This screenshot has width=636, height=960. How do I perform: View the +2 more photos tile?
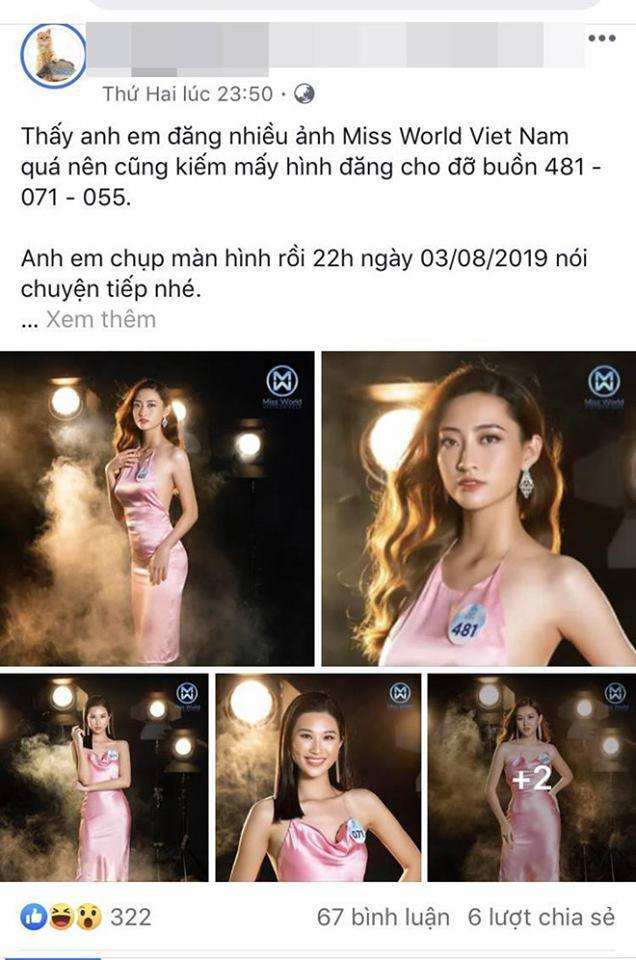[531, 777]
